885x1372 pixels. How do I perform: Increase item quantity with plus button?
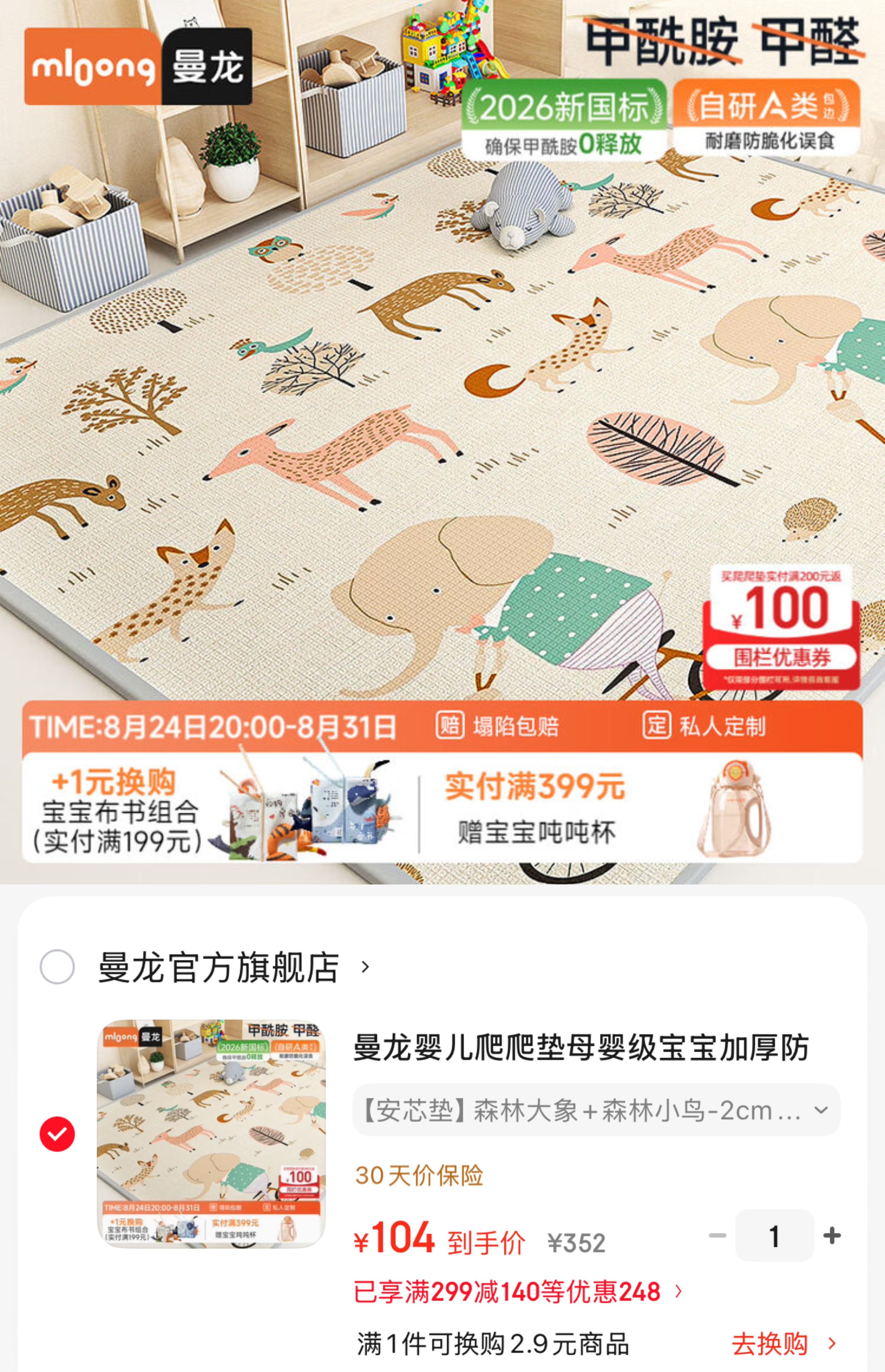coord(832,1235)
